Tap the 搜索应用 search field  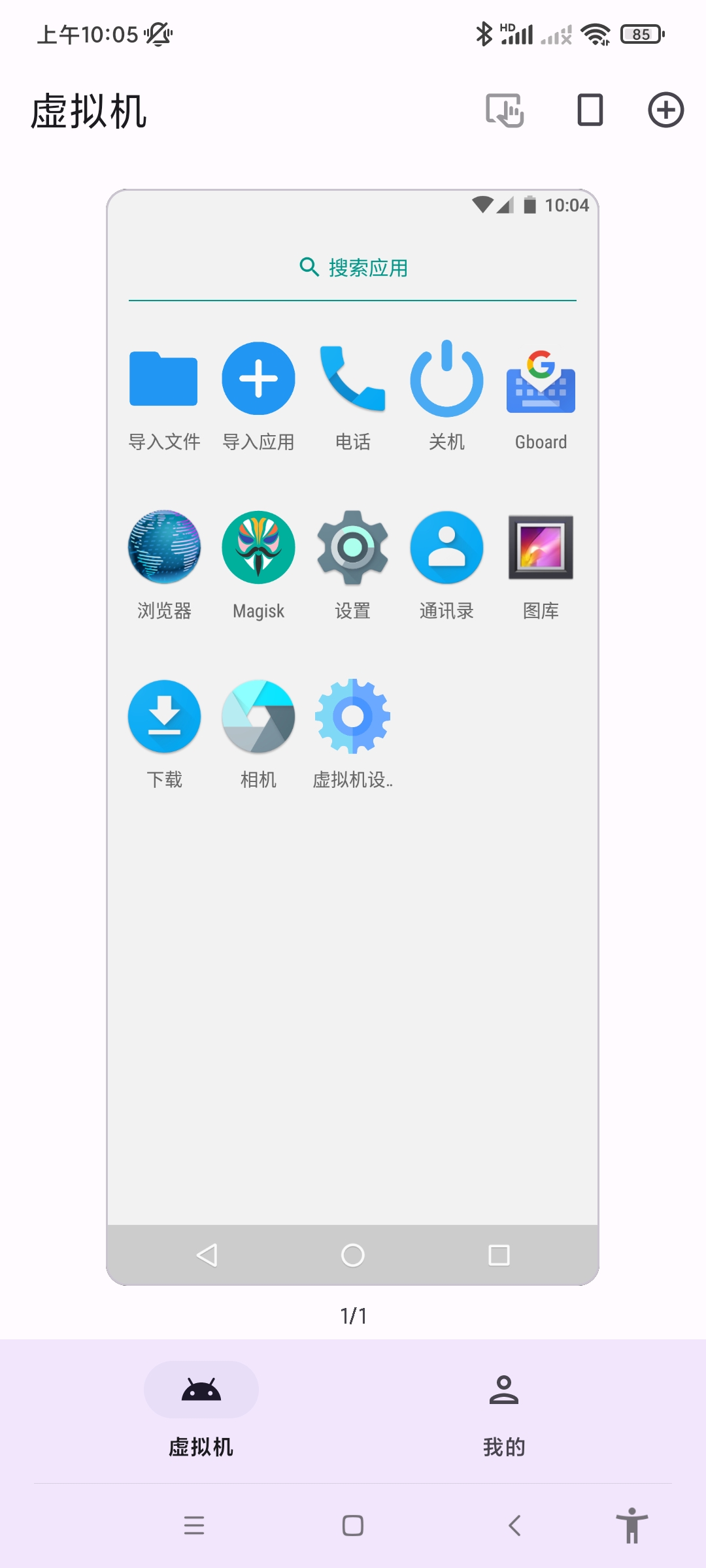point(353,268)
